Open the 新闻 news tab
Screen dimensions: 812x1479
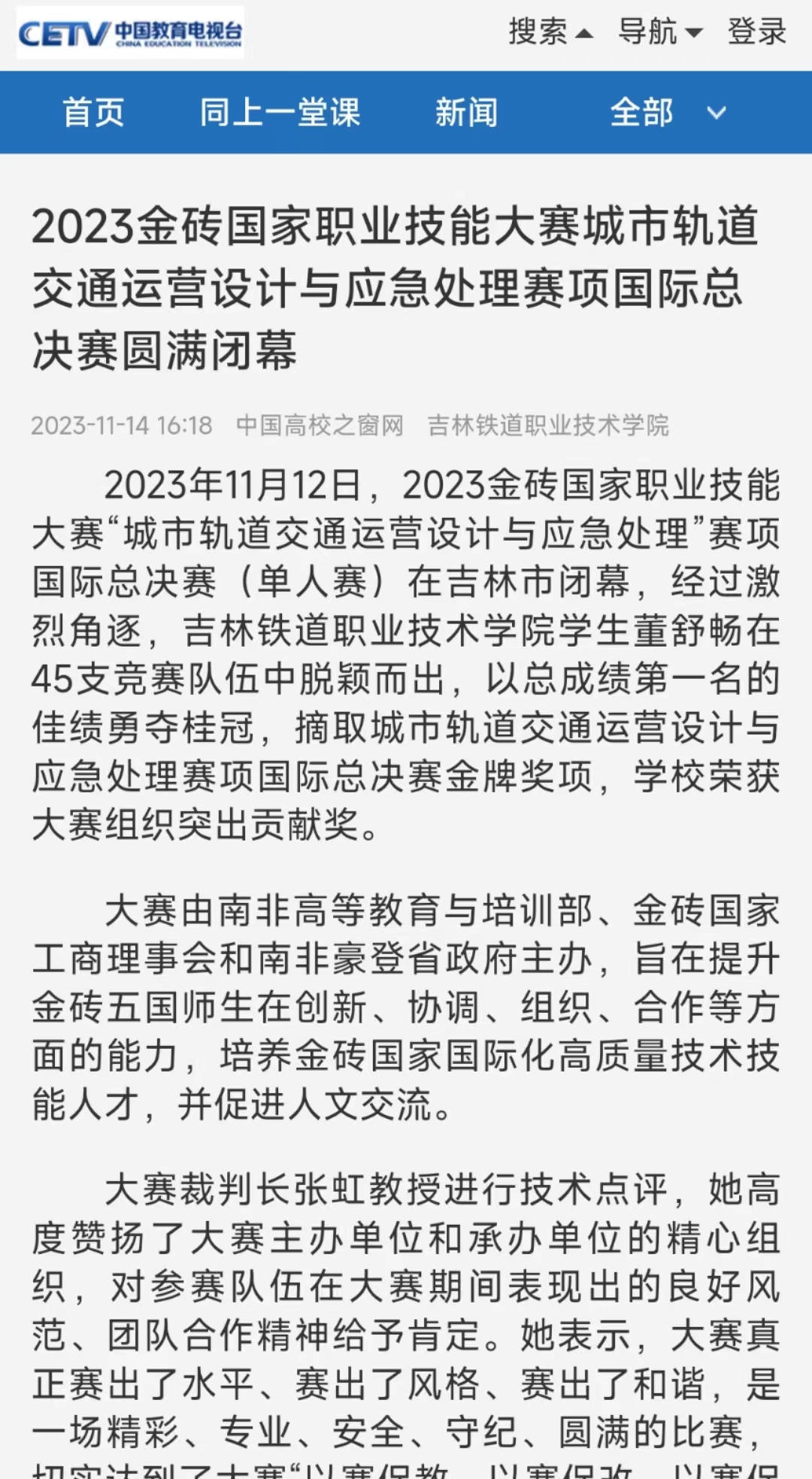466,113
